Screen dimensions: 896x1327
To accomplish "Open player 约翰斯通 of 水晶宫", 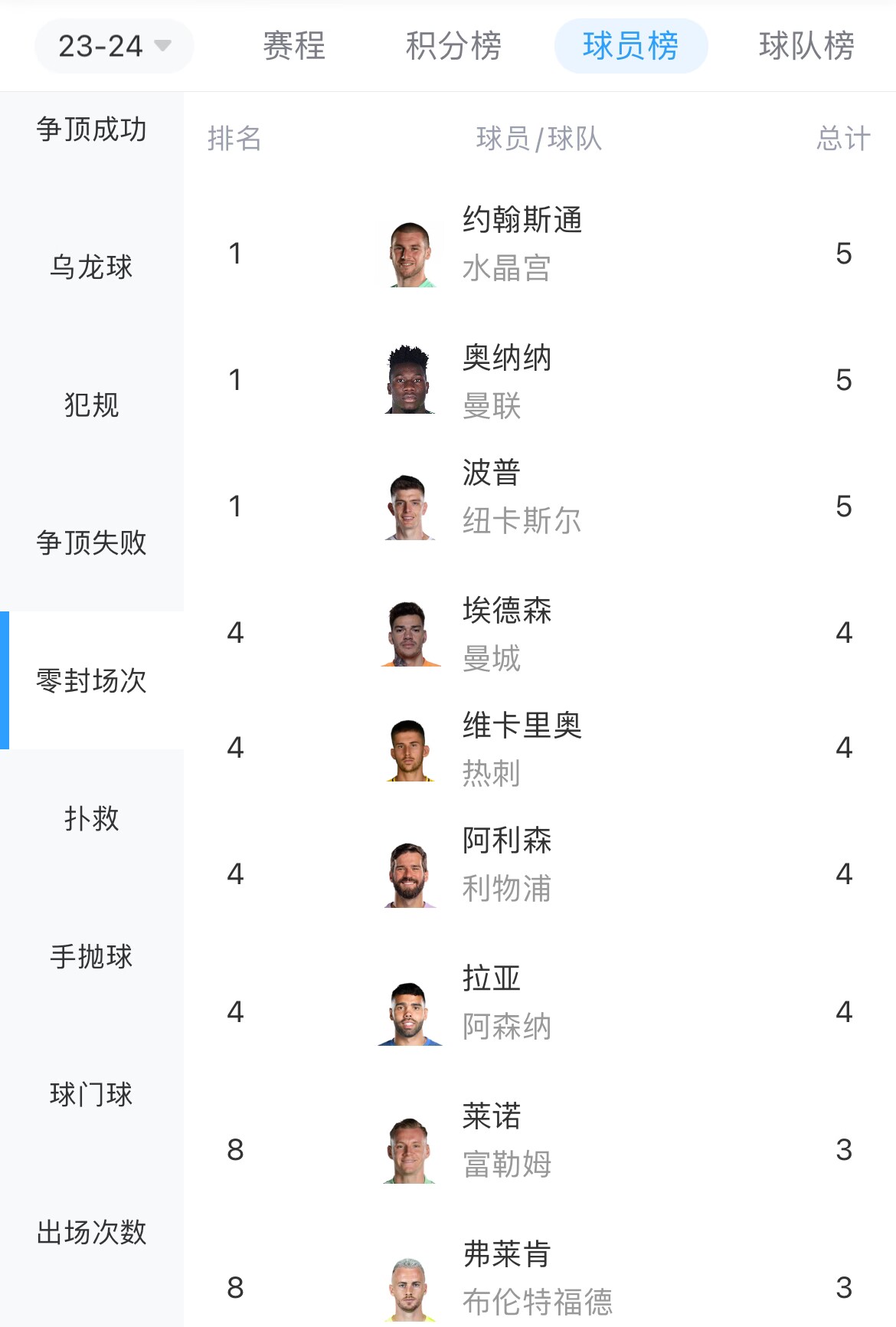I will [x=522, y=244].
